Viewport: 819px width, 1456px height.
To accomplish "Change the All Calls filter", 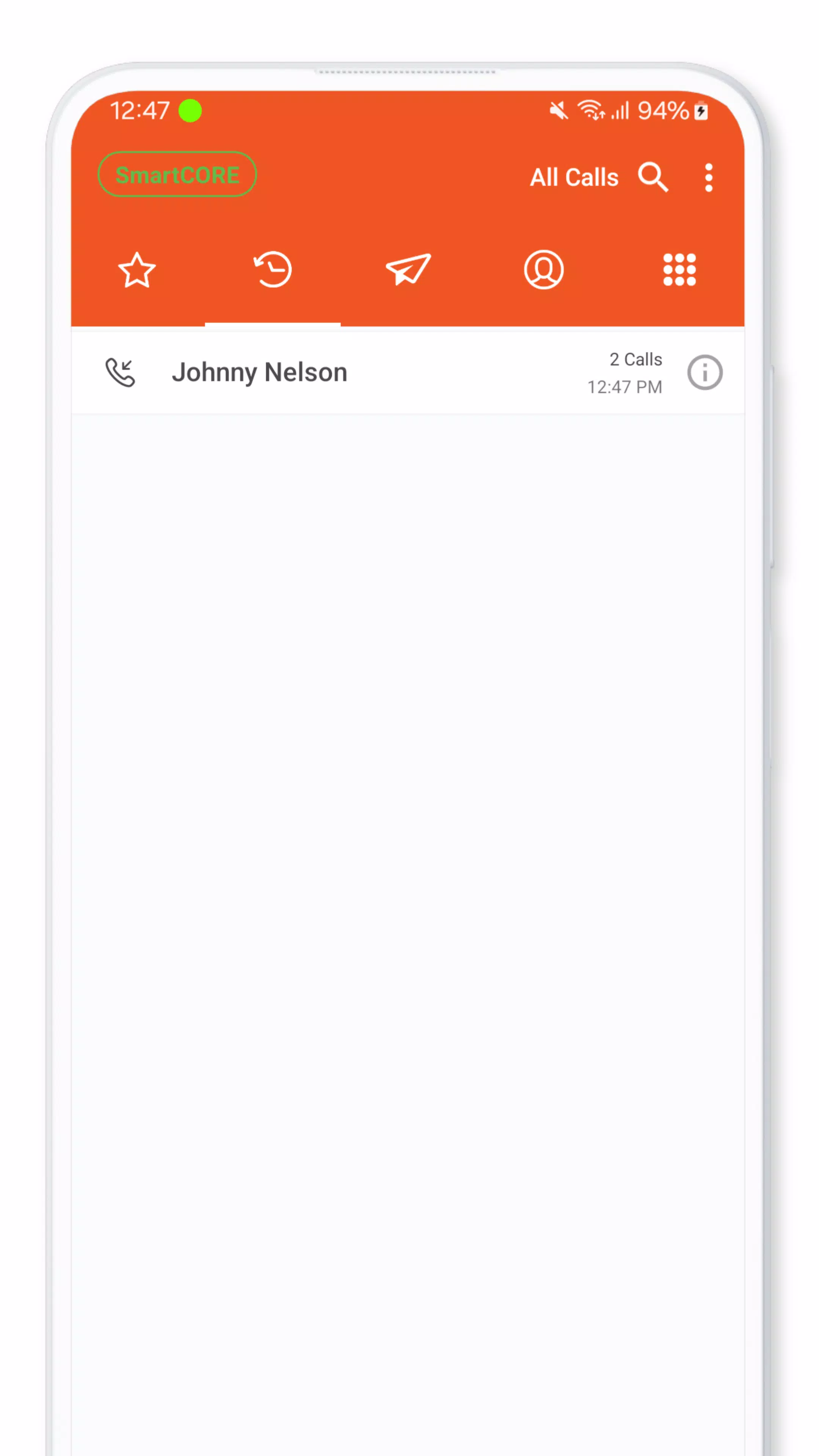I will [573, 177].
